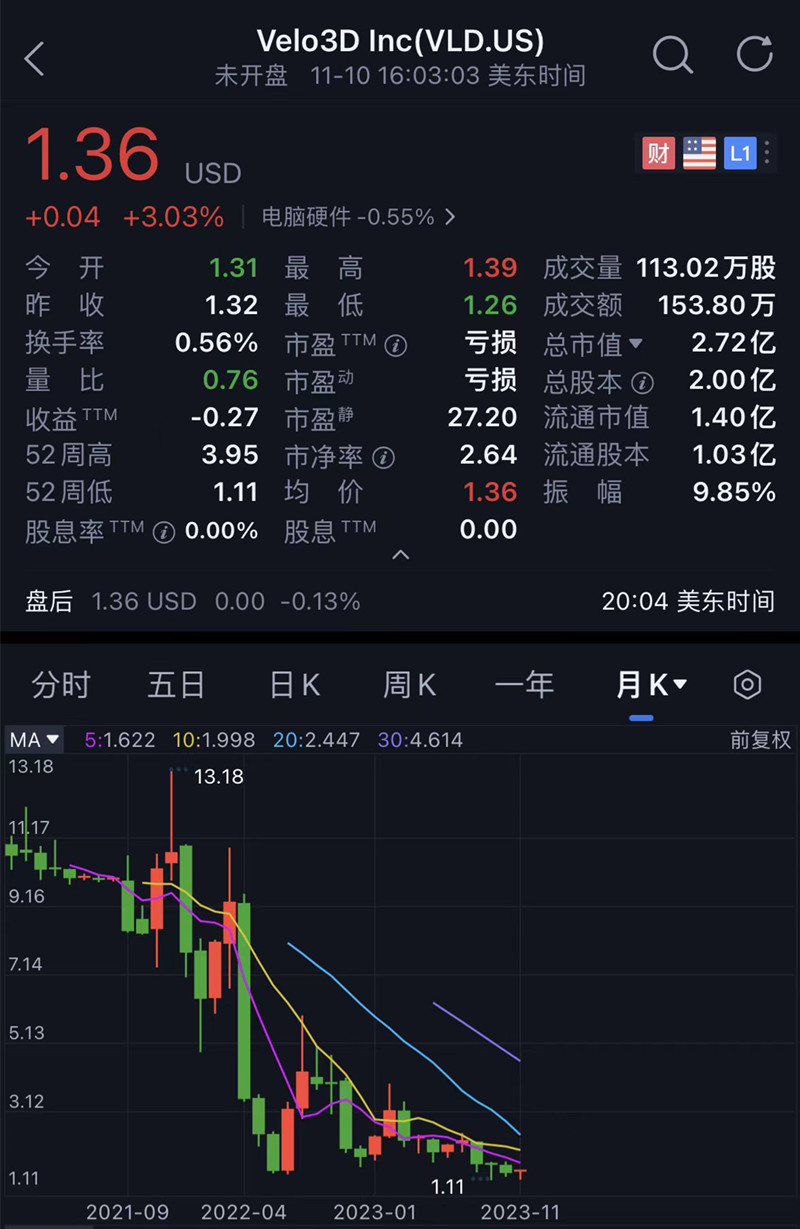Change the 前复权 adjustment setting
The height and width of the screenshot is (1229, 800).
point(760,740)
